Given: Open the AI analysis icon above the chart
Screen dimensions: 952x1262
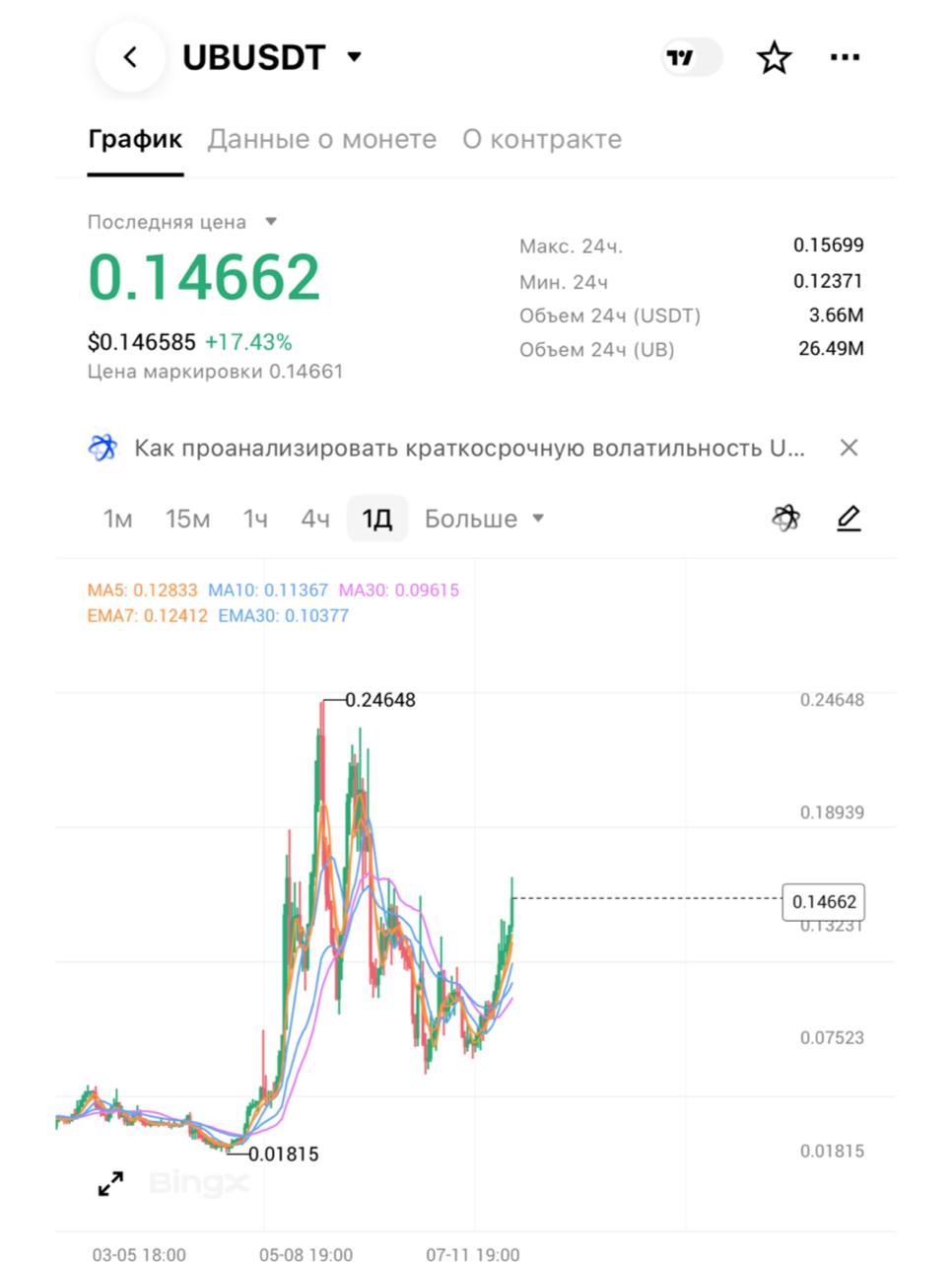Looking at the screenshot, I should click(785, 518).
